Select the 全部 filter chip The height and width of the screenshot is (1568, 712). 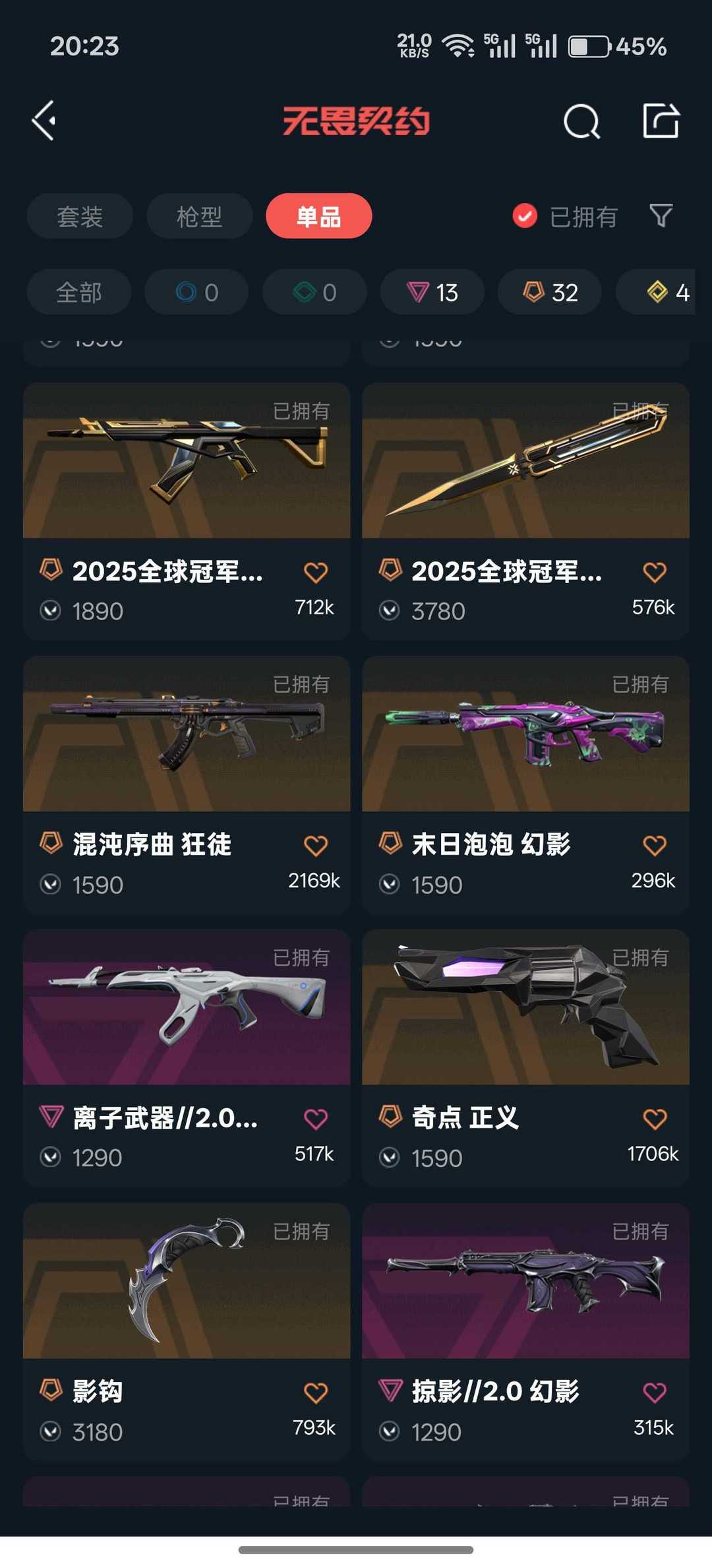coord(78,292)
